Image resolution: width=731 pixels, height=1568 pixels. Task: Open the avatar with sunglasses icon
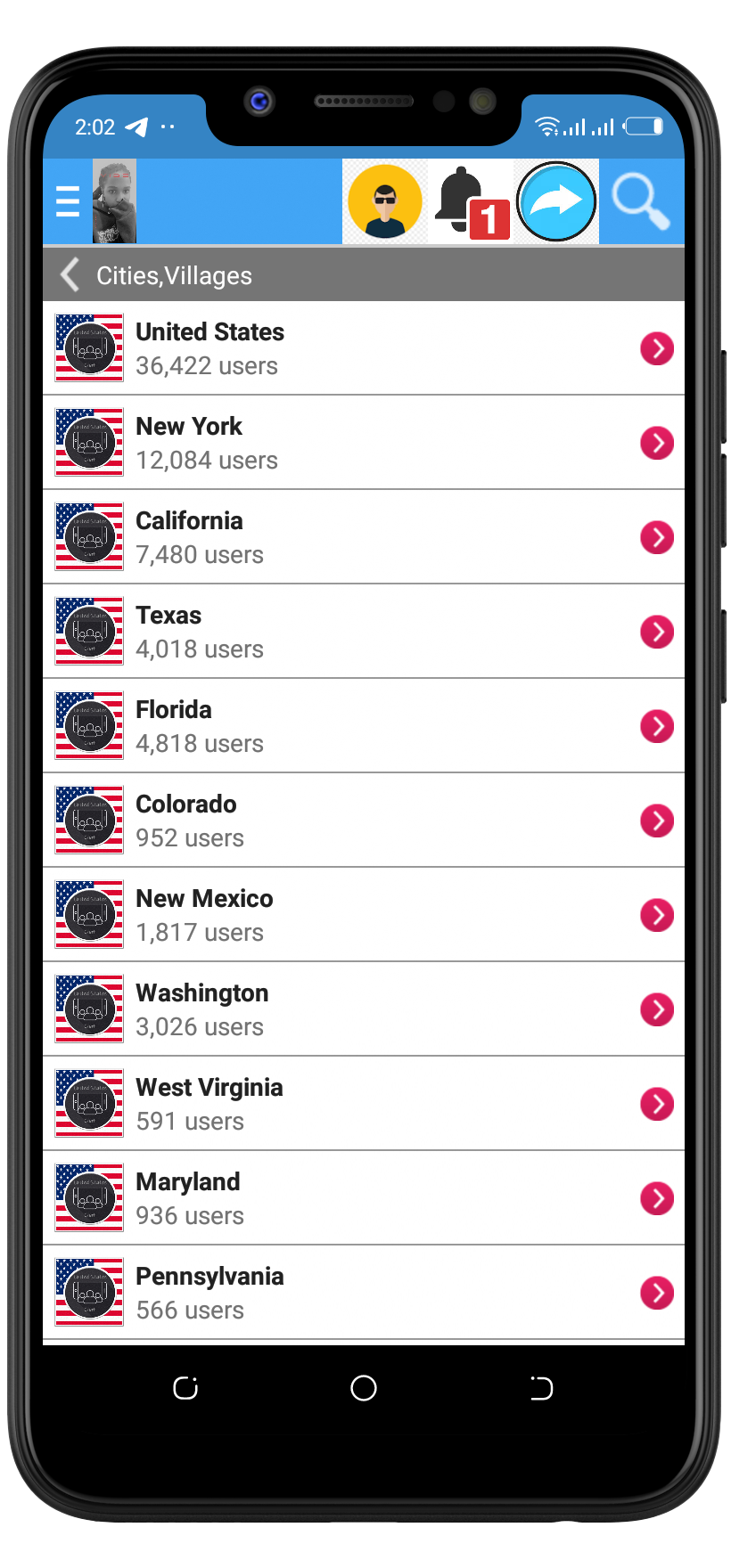pyautogui.click(x=385, y=201)
